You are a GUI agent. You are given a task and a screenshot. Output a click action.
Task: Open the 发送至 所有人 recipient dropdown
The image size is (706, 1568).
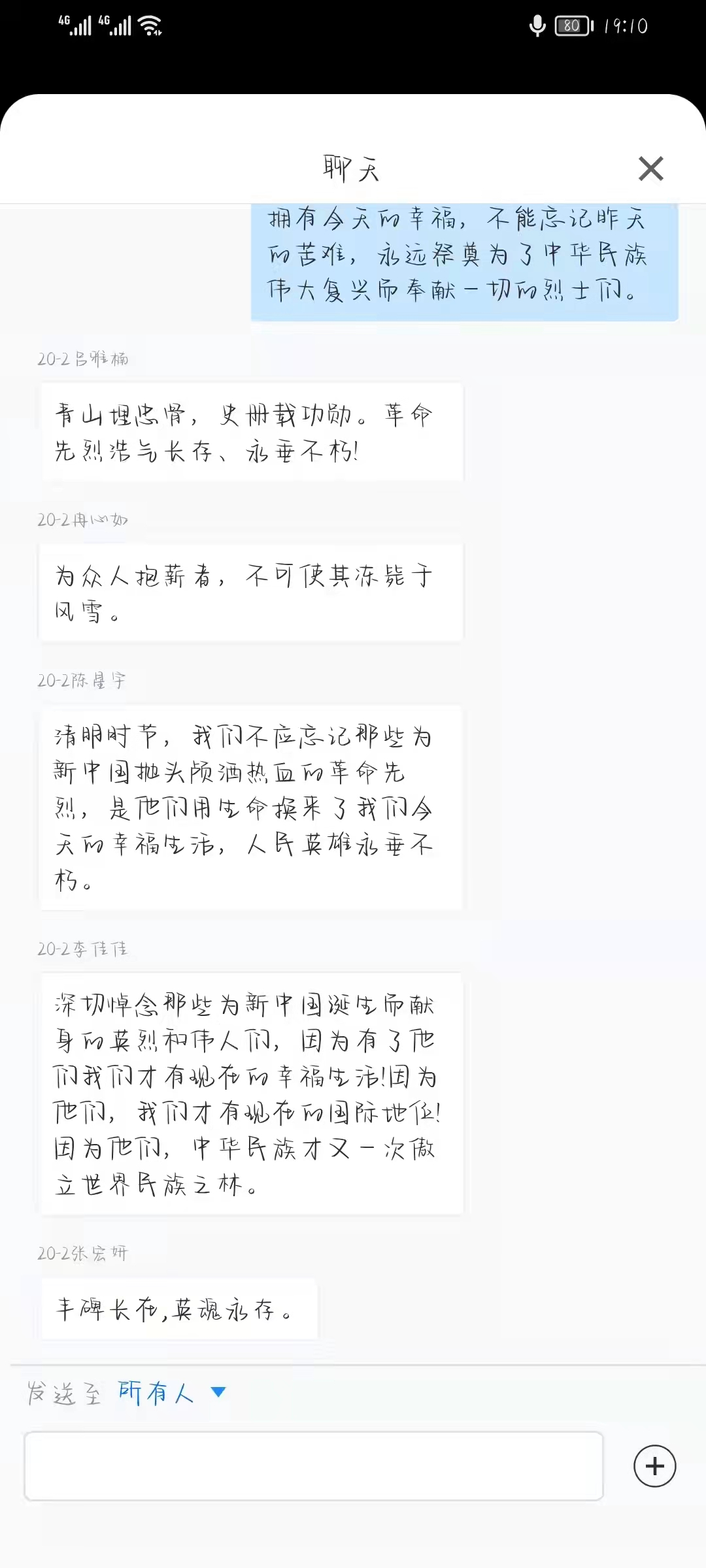pos(173,1392)
